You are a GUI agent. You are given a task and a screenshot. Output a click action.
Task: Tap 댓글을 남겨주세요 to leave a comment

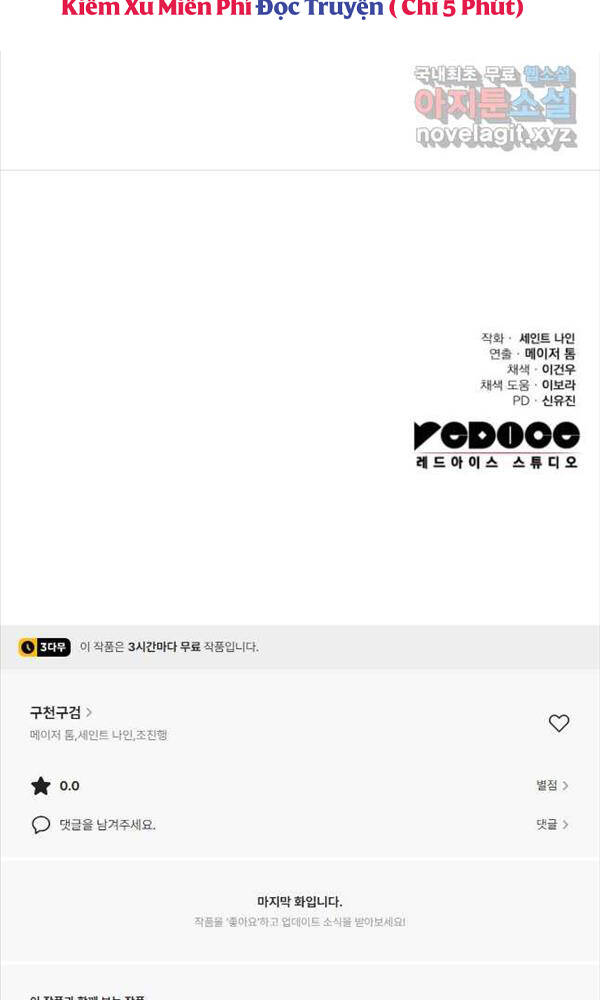[107, 825]
